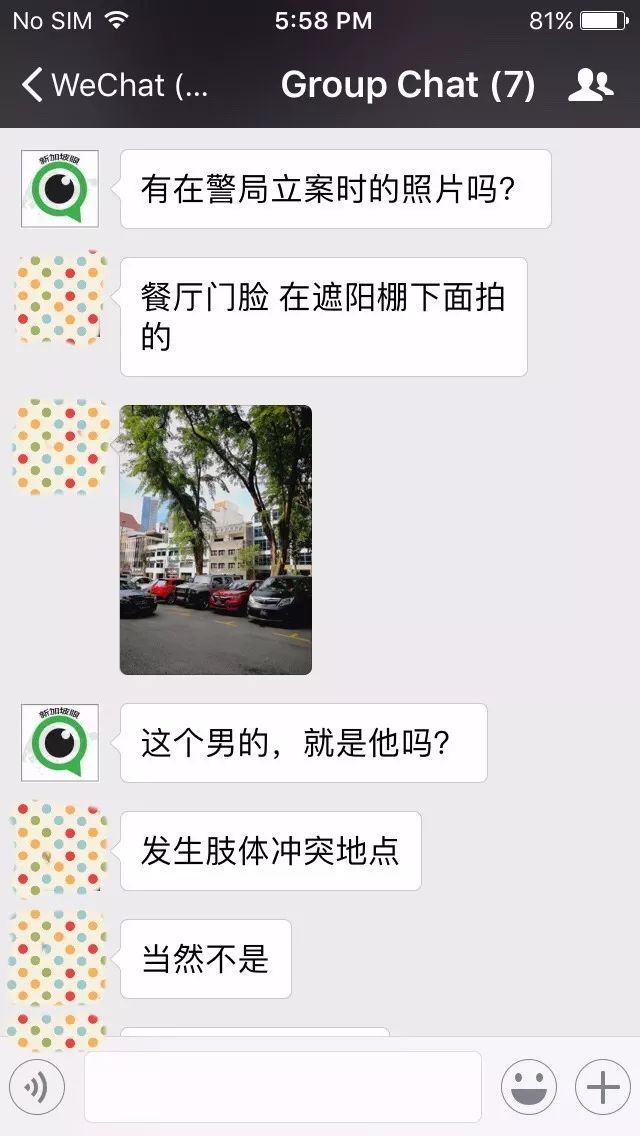Switch to voice message input

pos(37,1087)
